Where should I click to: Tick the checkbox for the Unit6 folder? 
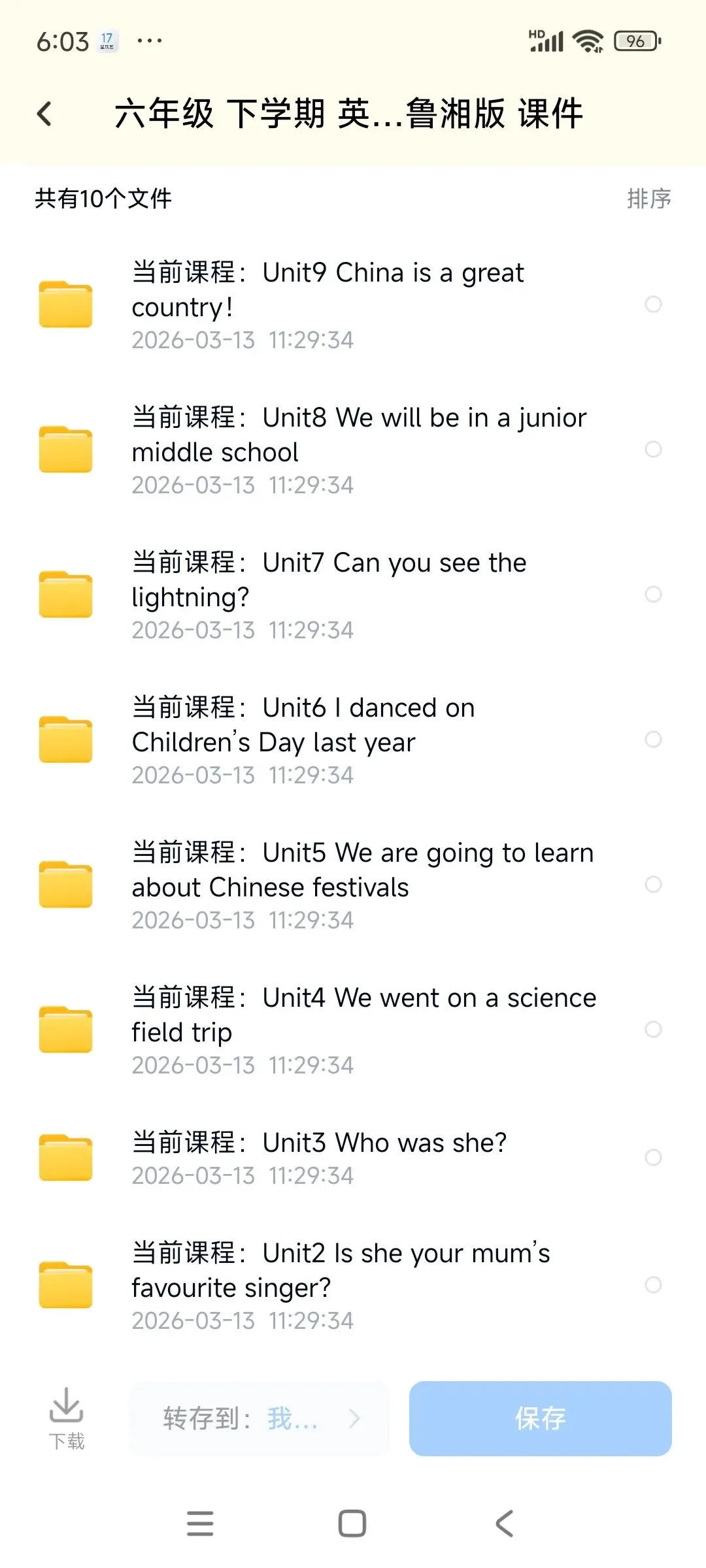tap(653, 740)
